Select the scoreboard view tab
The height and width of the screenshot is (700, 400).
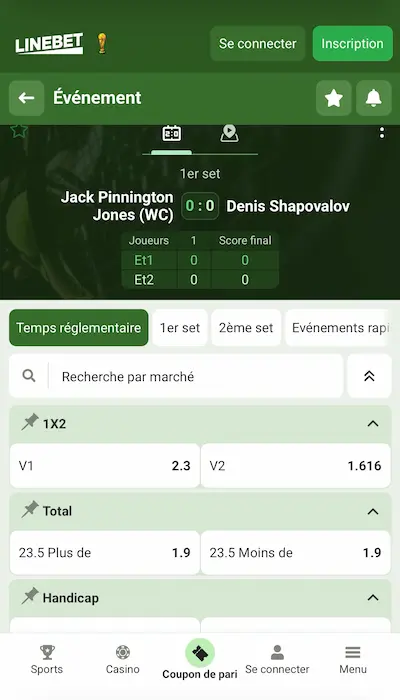point(171,134)
